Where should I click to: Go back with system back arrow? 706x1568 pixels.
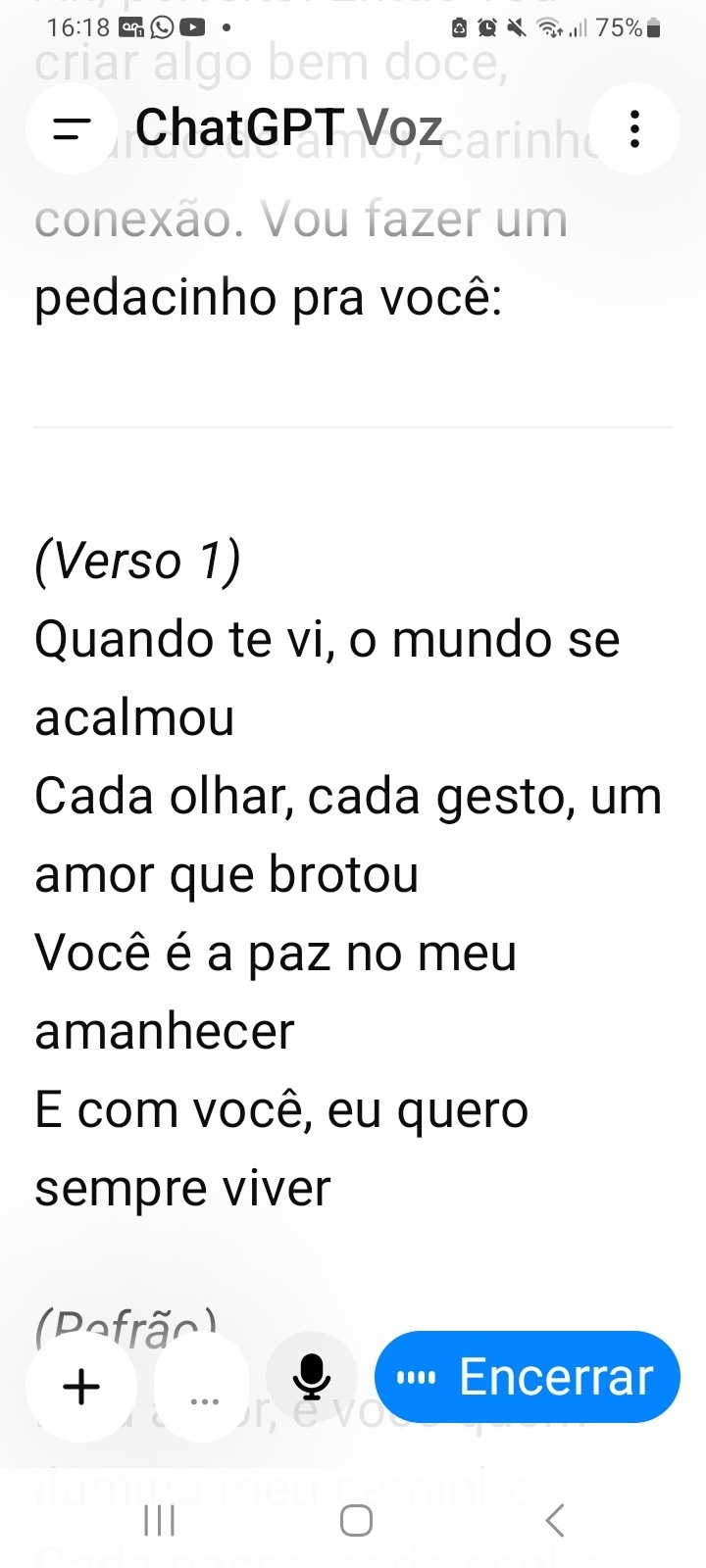pos(554,1521)
